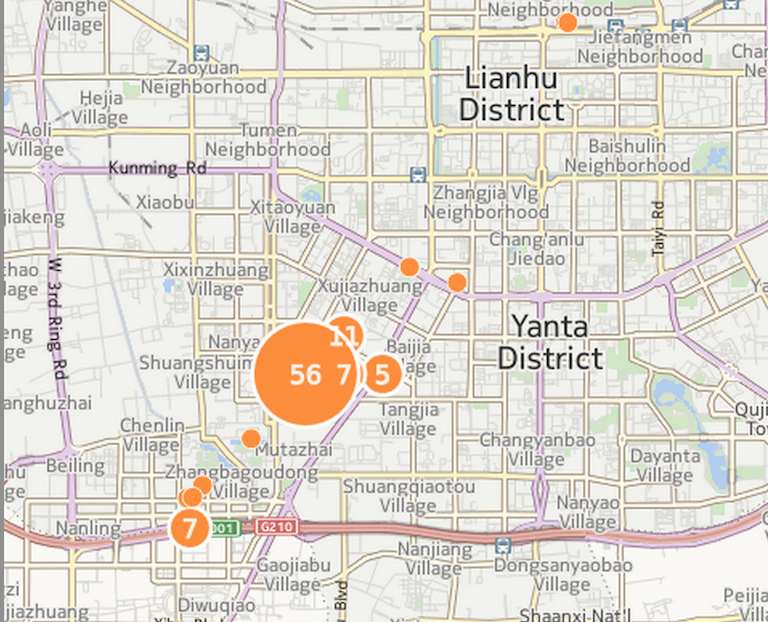Tap the cluster marker labeled 11
Screen dimensions: 768x622
pos(345,333)
